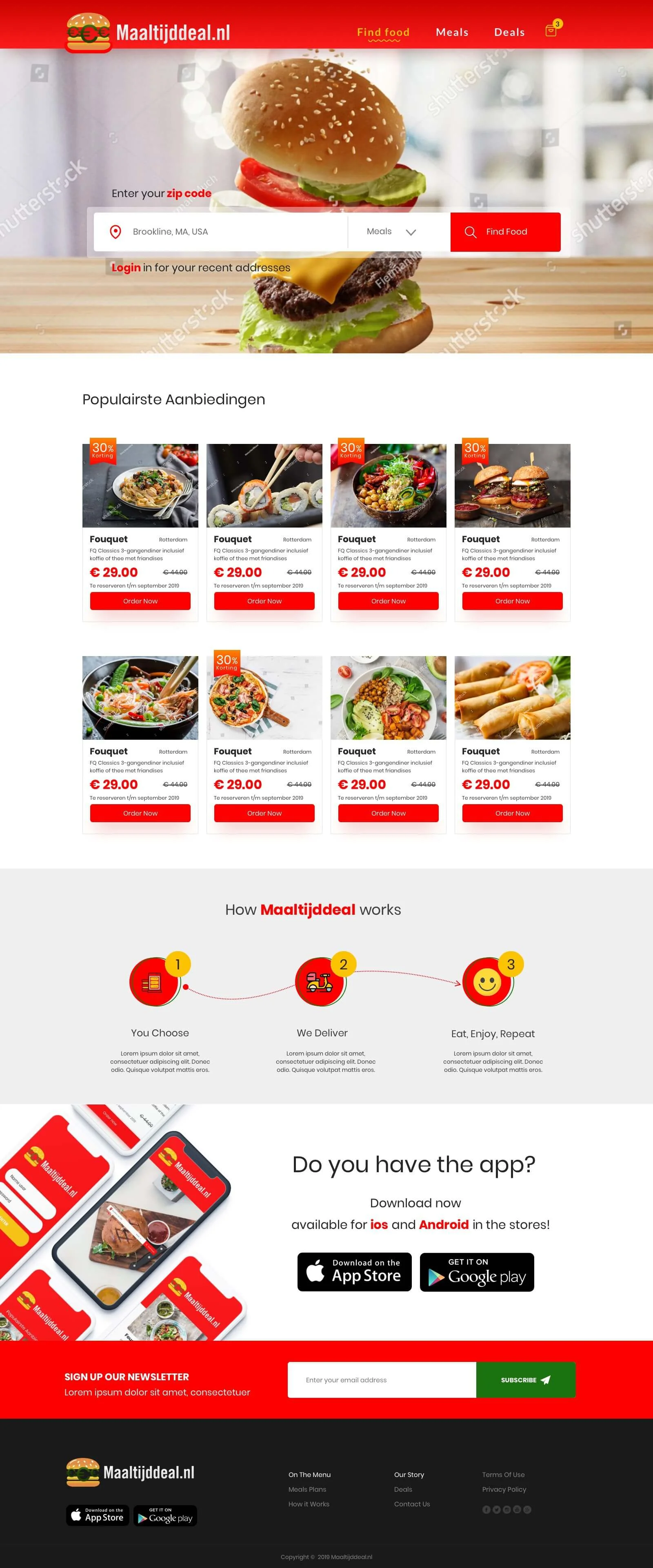Open Meals Plans footer link

tap(307, 1490)
